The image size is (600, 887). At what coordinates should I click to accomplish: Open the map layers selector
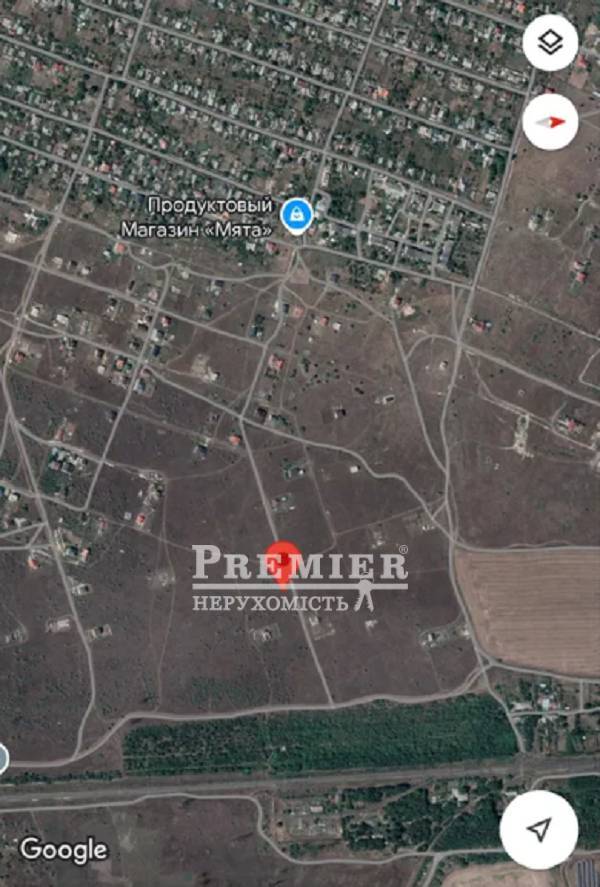[550, 43]
